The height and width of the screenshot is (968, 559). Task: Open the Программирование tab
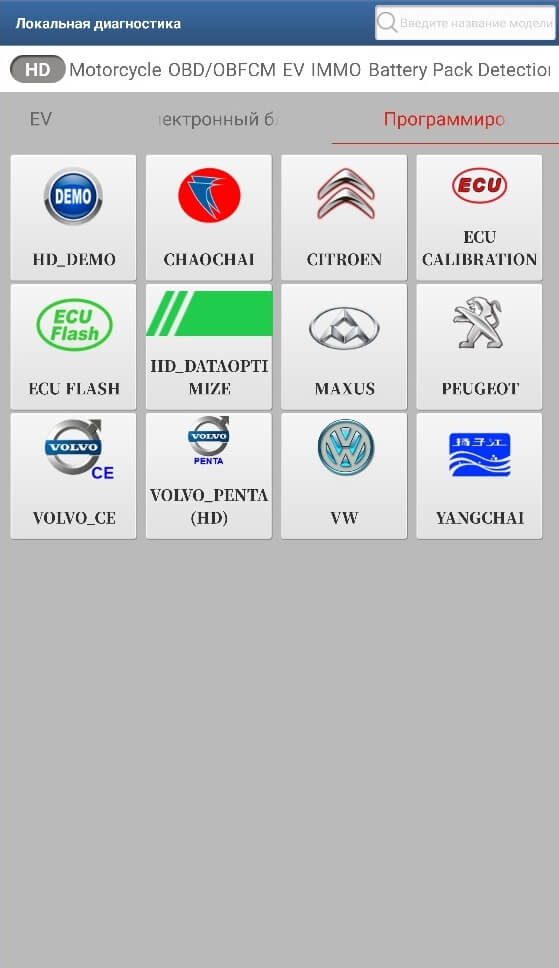click(444, 119)
